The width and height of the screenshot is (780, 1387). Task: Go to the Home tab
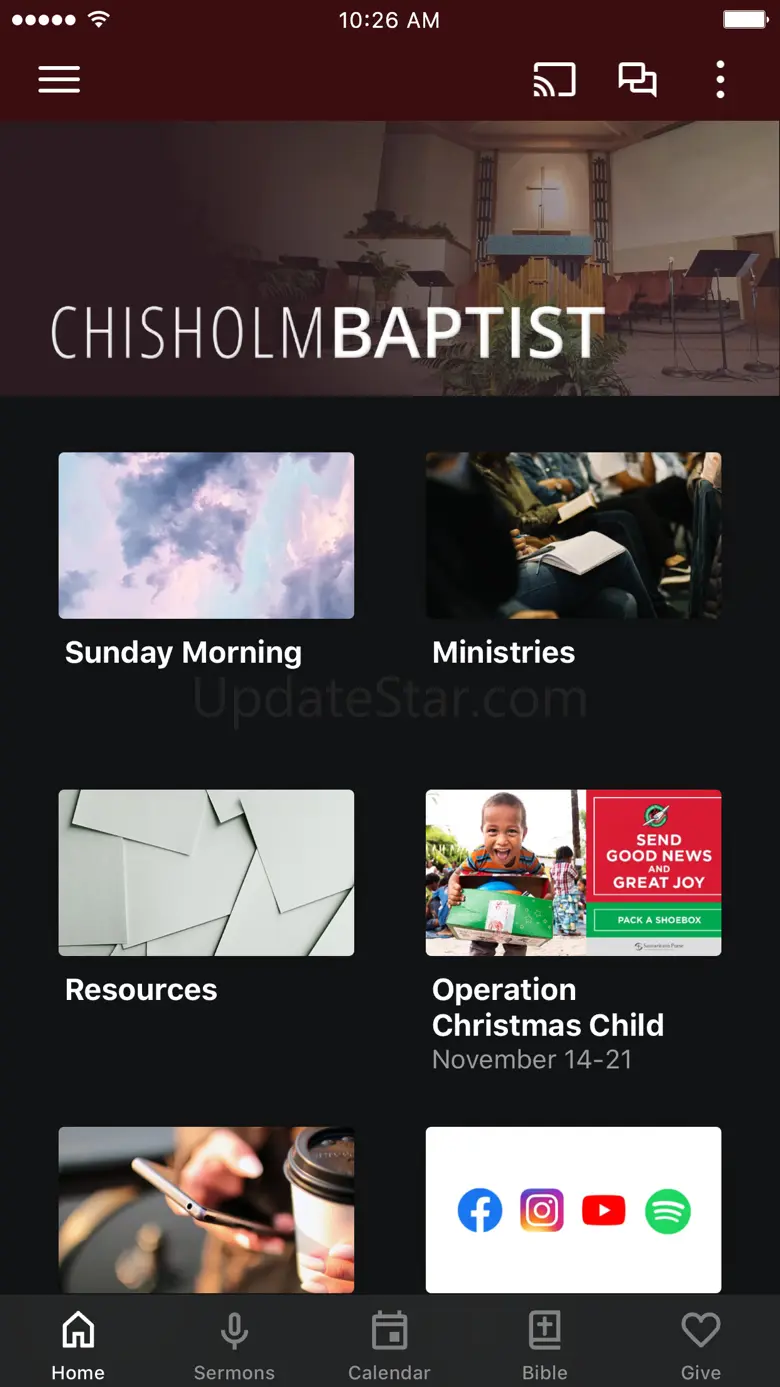pos(78,1345)
